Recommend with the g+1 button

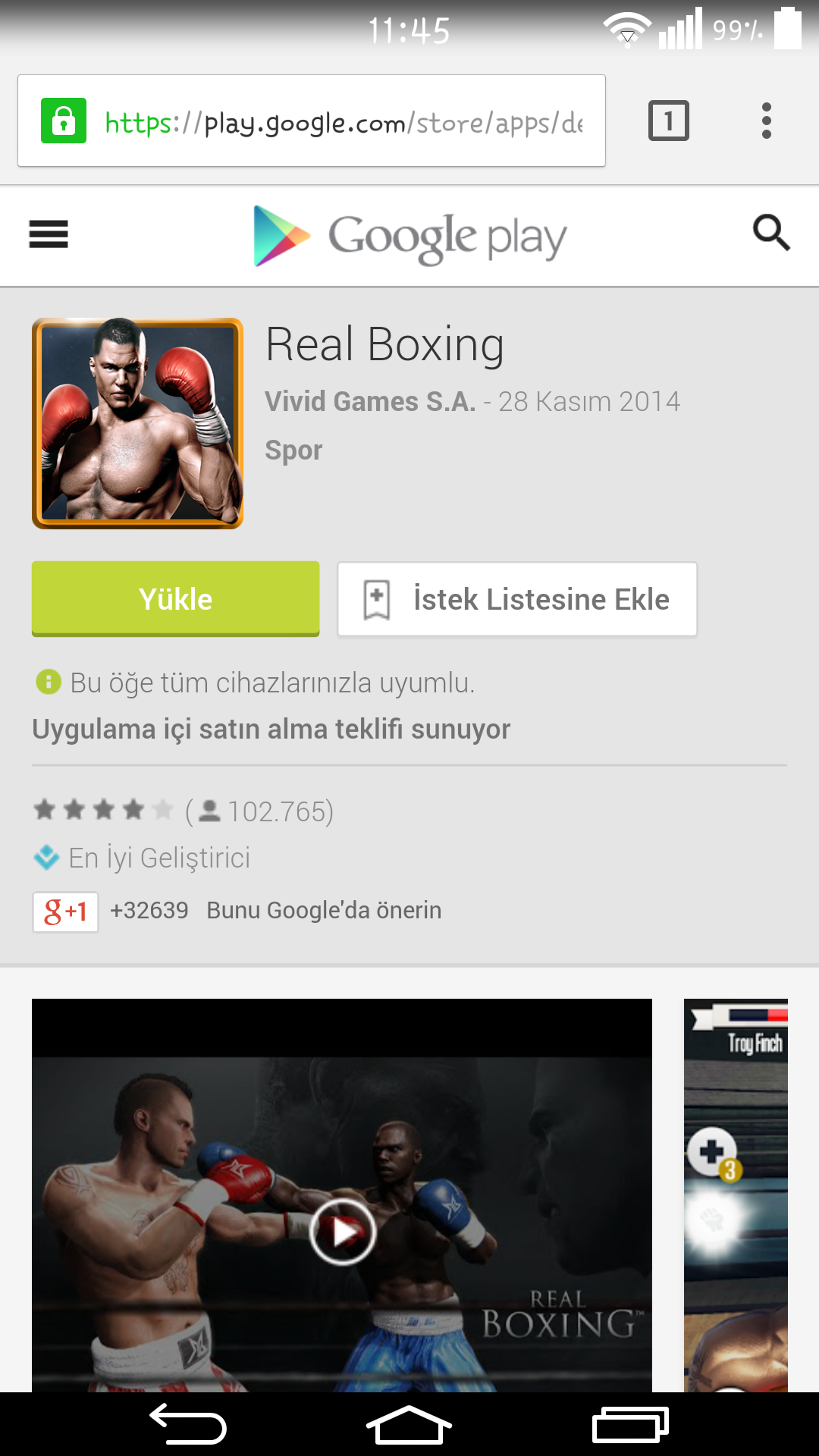point(65,911)
